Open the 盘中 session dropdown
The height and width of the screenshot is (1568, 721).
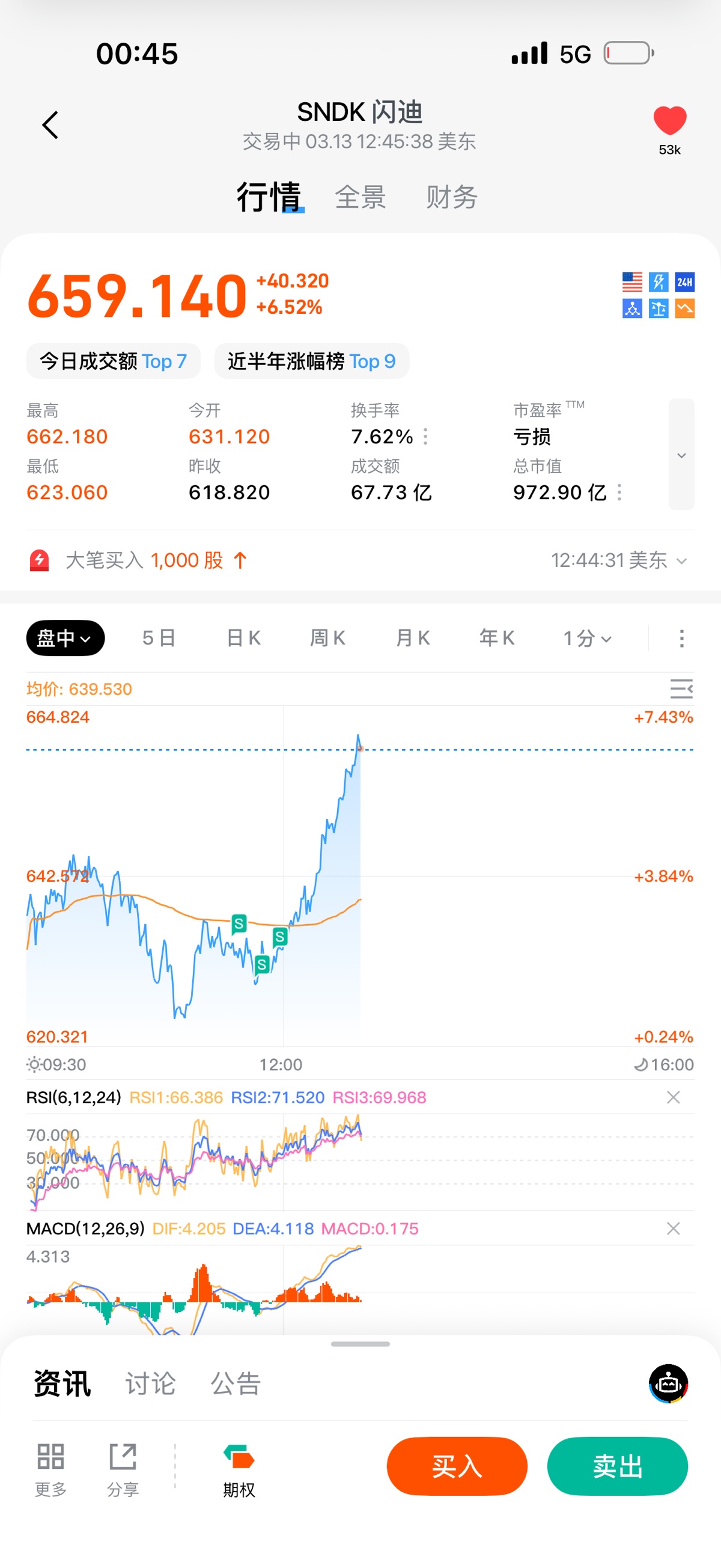tap(65, 638)
